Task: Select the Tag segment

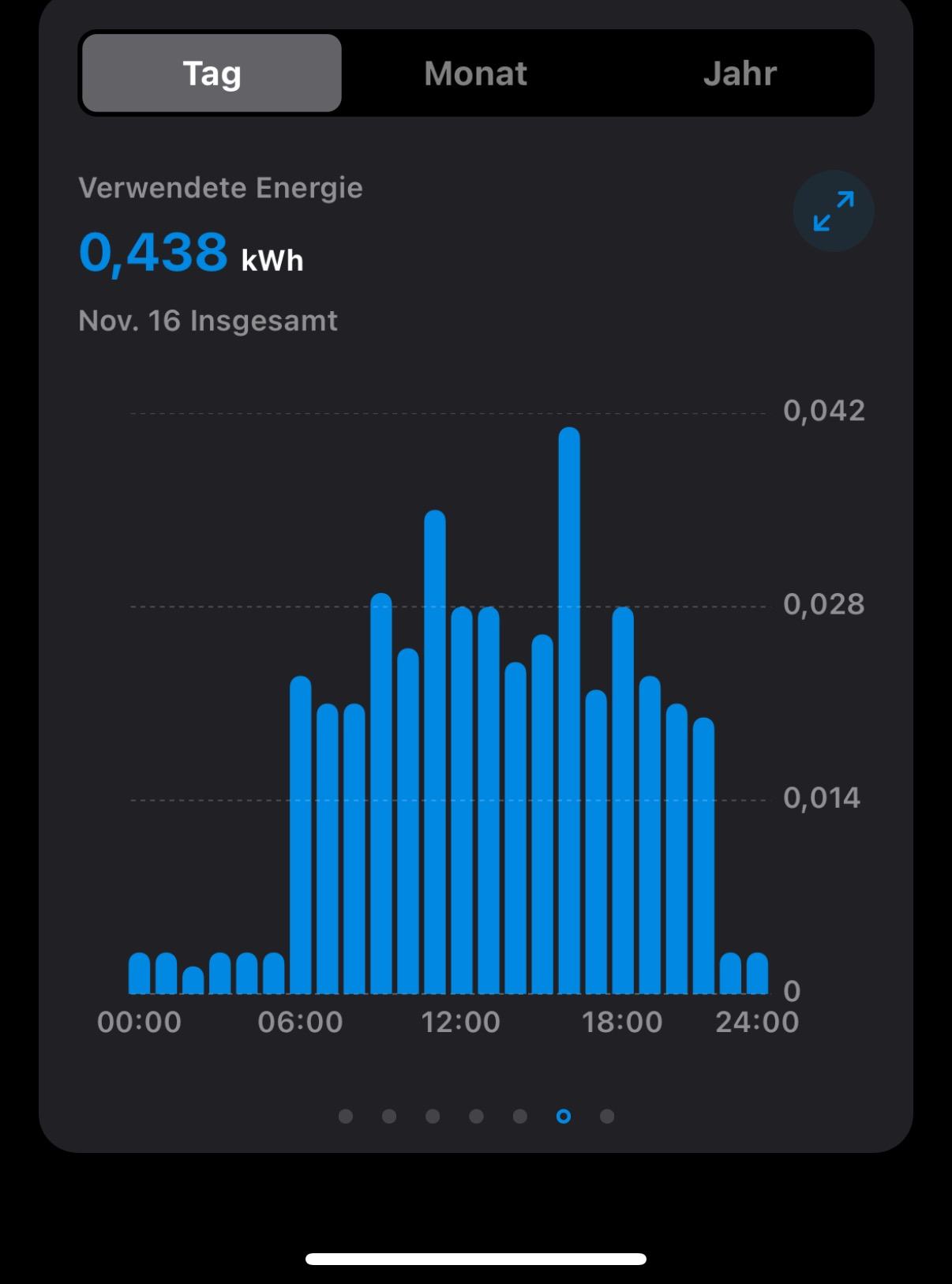Action: click(x=212, y=73)
